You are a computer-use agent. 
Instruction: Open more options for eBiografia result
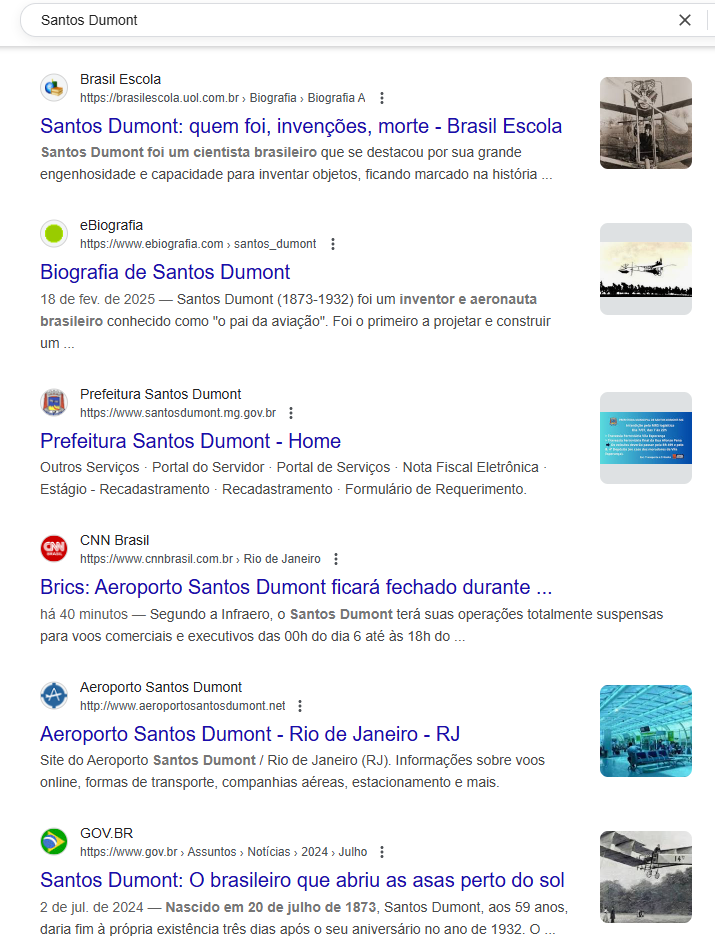coord(333,244)
